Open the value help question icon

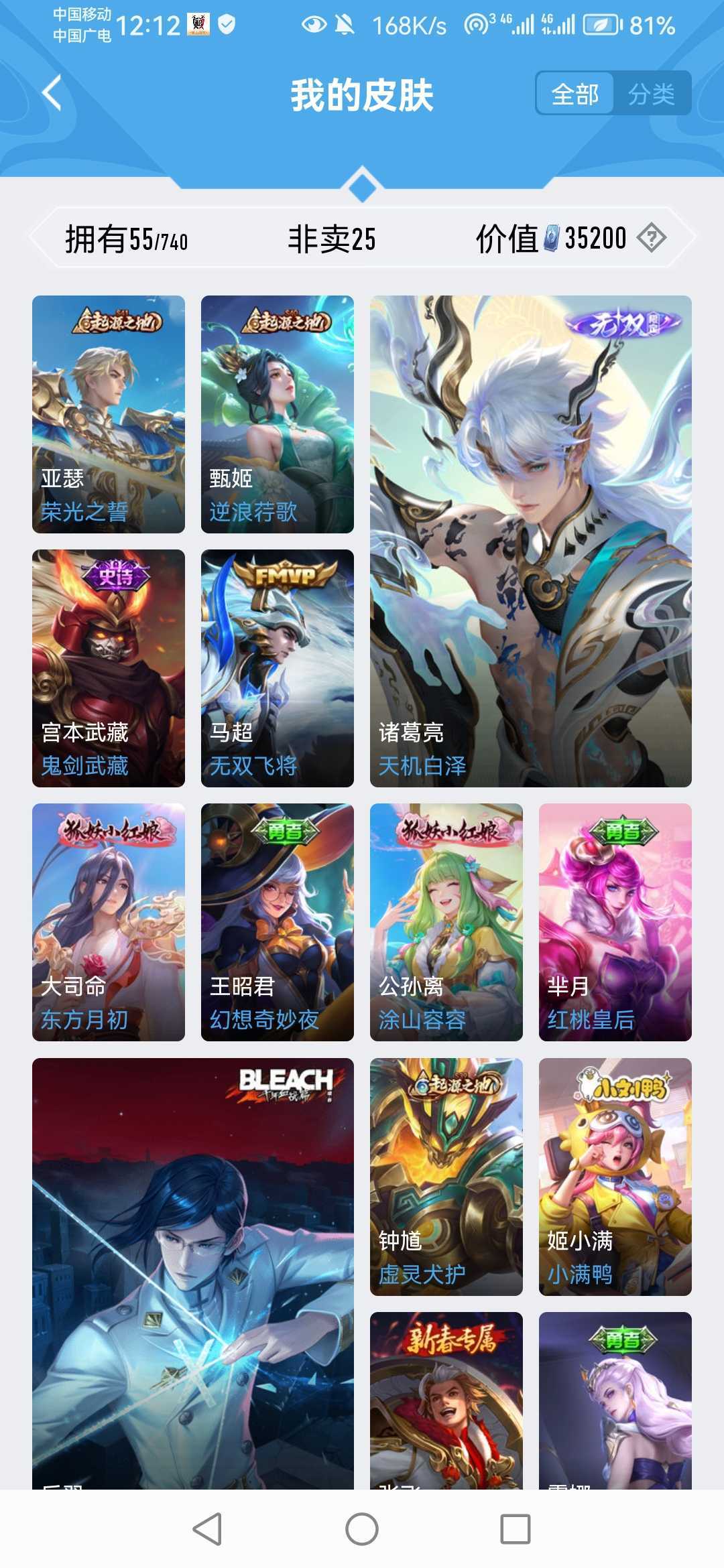coord(651,238)
